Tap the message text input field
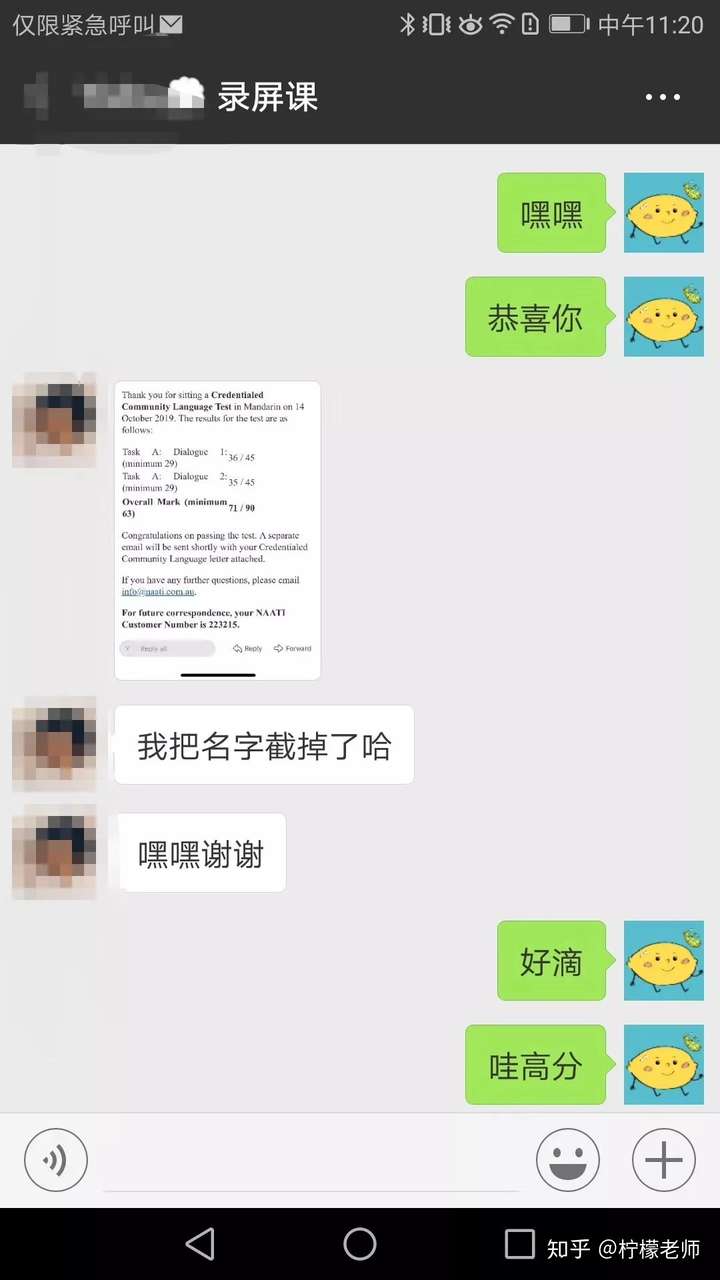Screen dimensions: 720x1280 310,1162
